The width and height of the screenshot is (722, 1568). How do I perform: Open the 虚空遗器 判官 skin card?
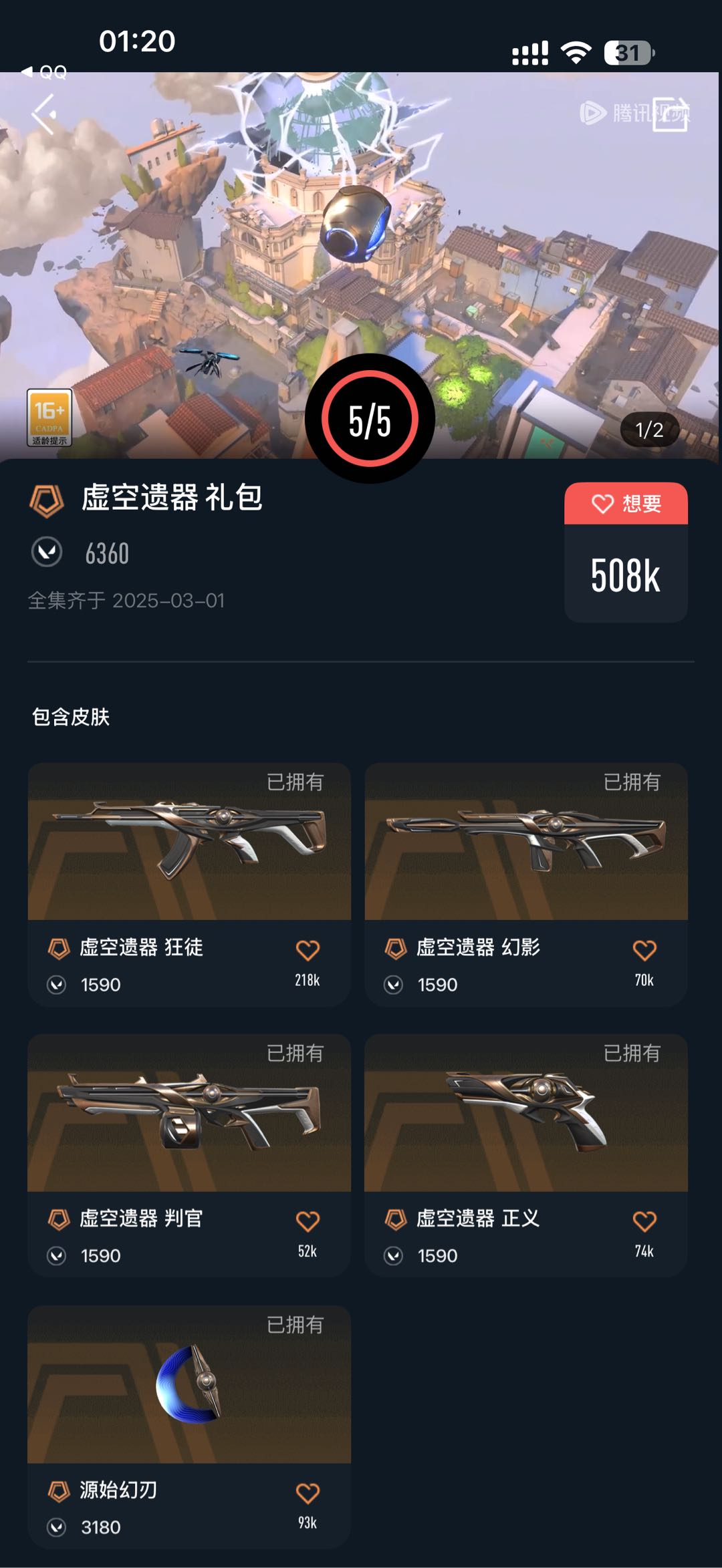pyautogui.click(x=189, y=1114)
